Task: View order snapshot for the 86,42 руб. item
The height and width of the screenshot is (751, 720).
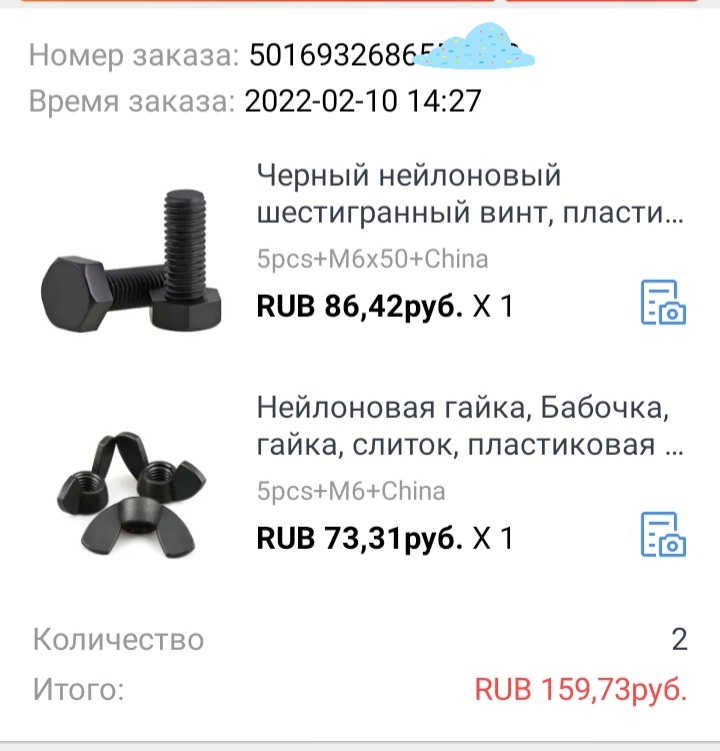Action: (663, 302)
